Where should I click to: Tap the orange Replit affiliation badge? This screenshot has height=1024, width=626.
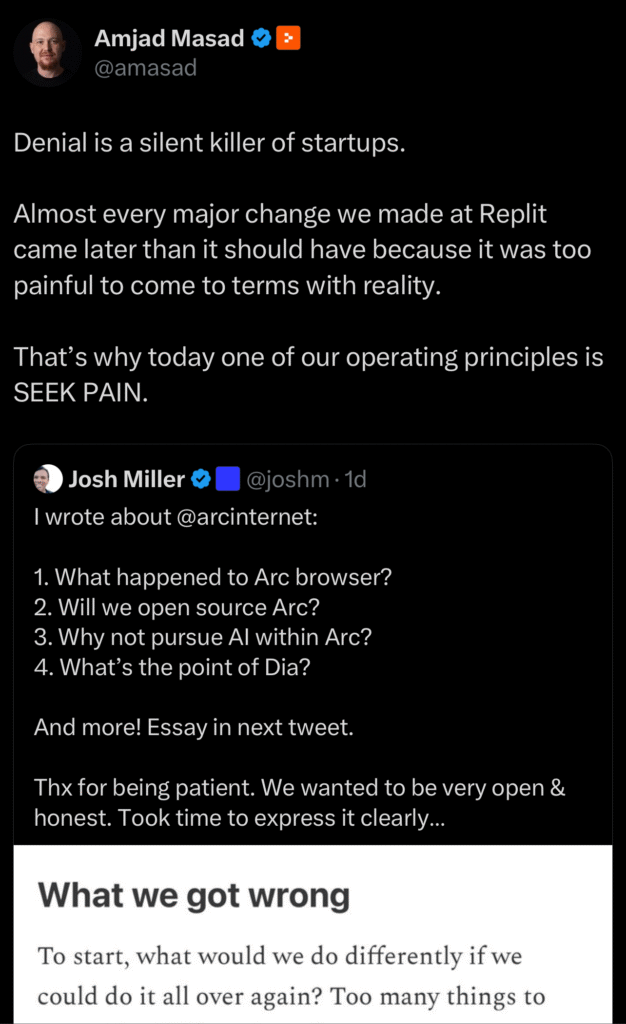[x=289, y=39]
